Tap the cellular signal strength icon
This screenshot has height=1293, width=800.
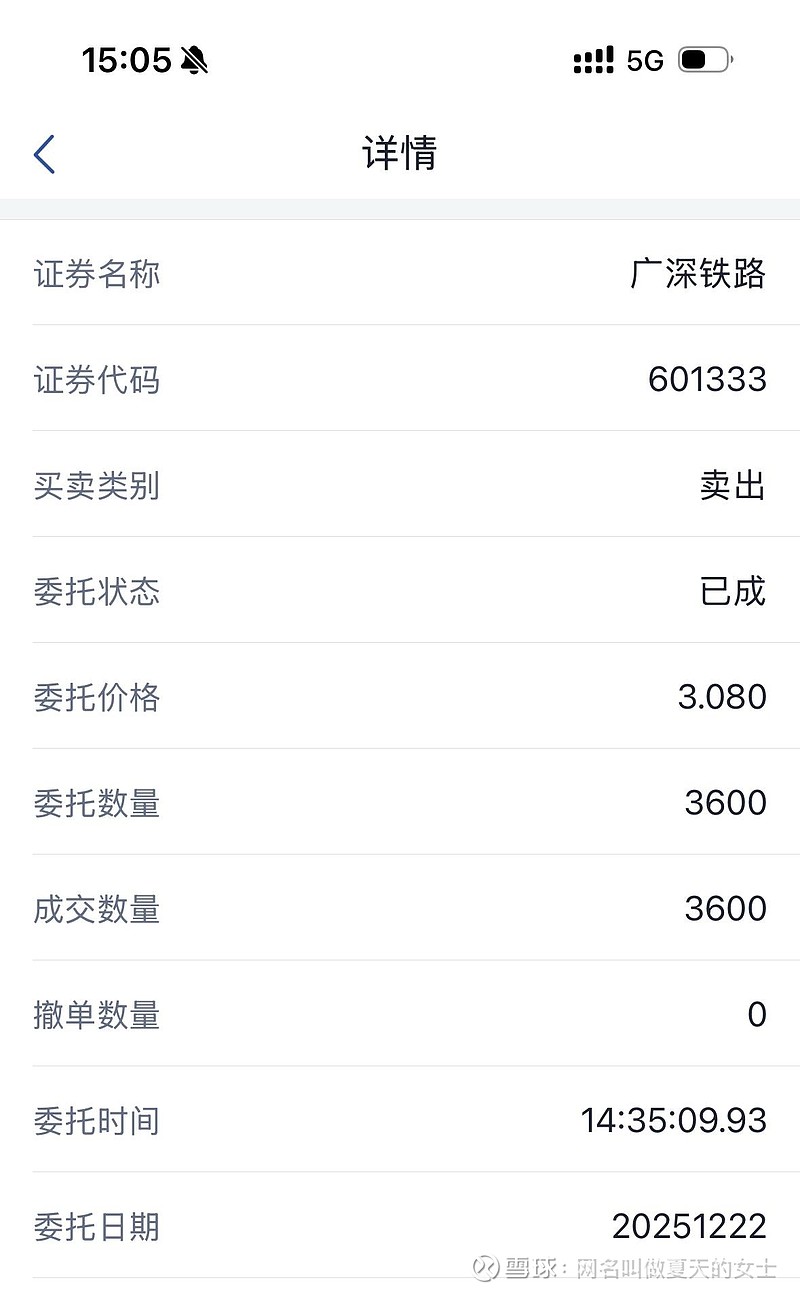pos(592,60)
